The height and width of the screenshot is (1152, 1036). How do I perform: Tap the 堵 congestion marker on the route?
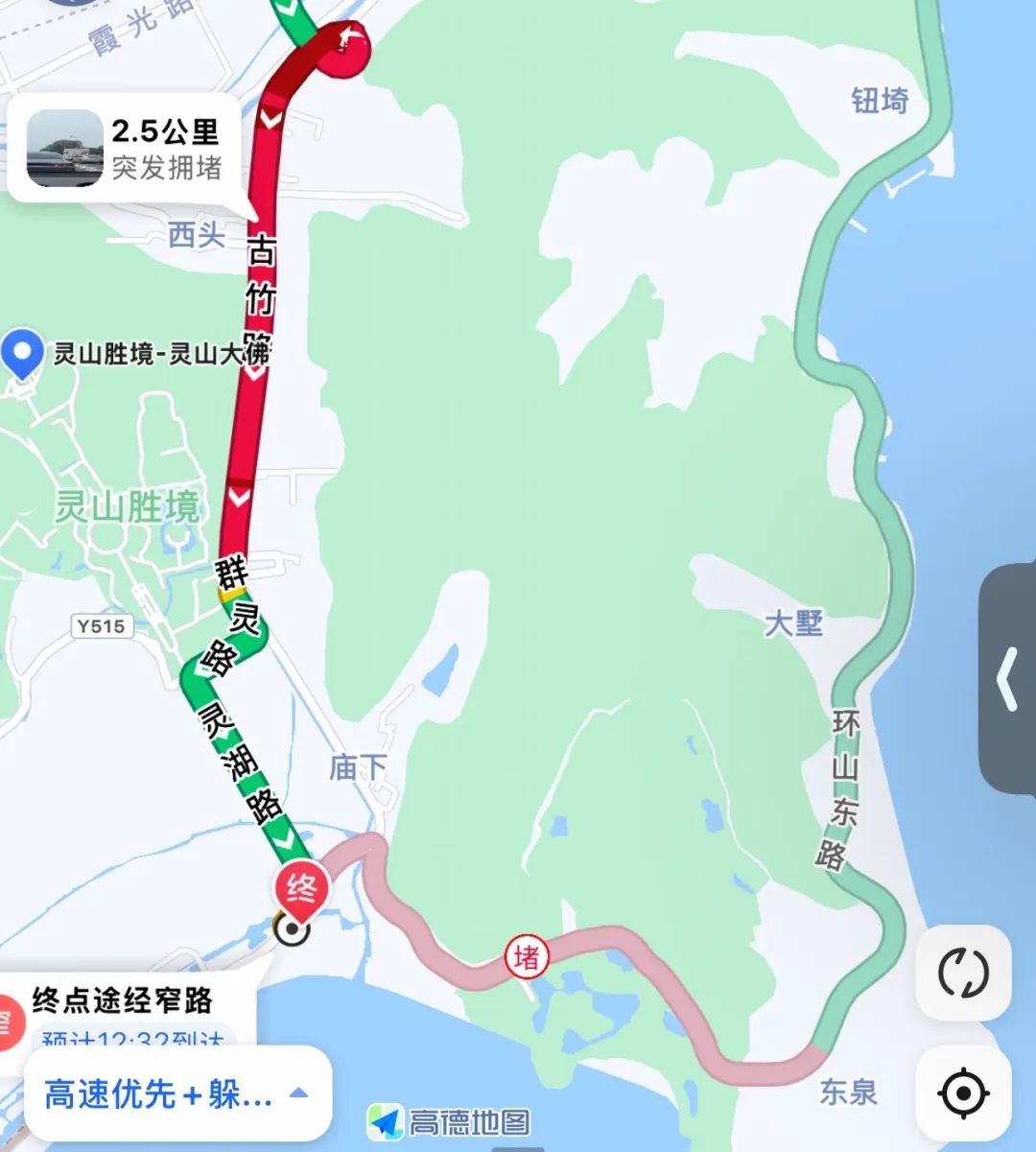pos(526,956)
